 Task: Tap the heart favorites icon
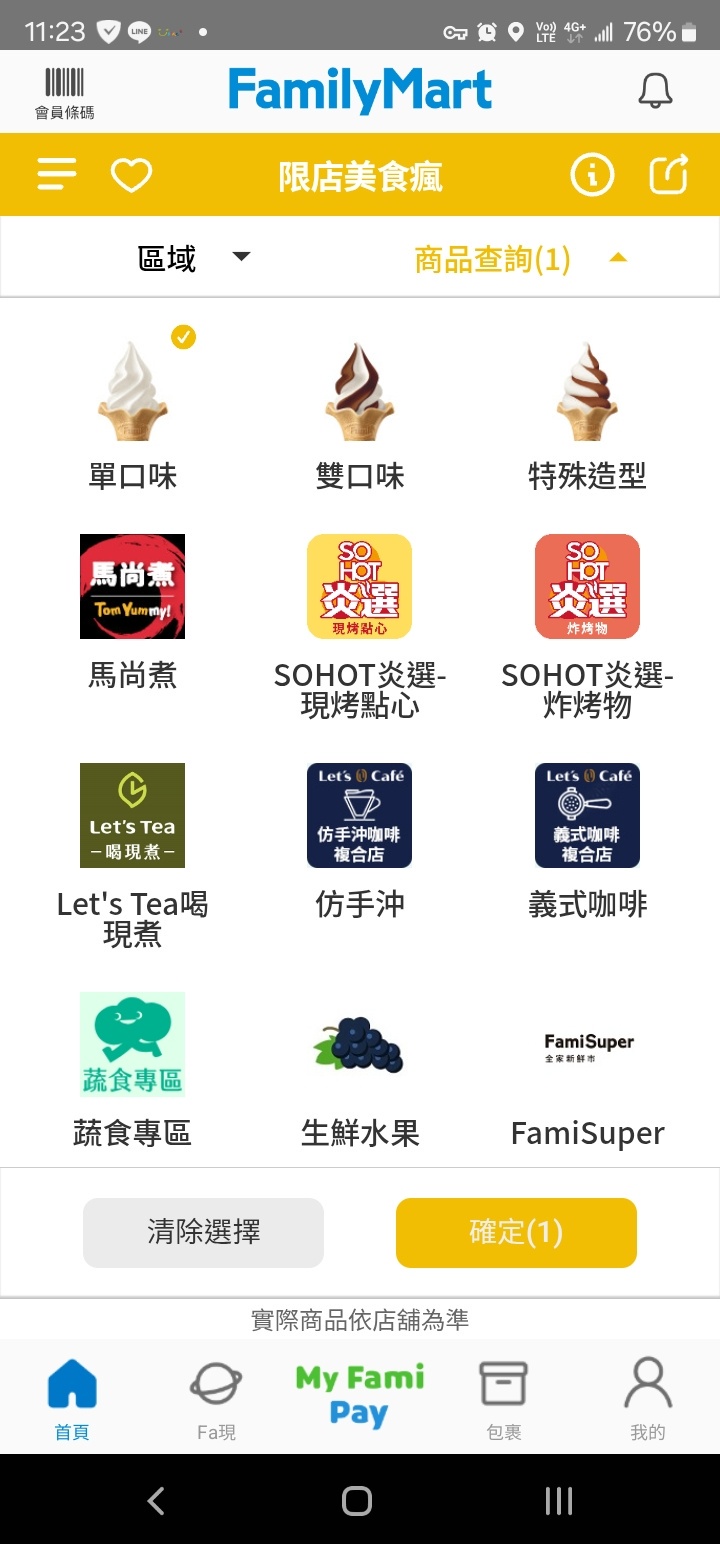[131, 175]
